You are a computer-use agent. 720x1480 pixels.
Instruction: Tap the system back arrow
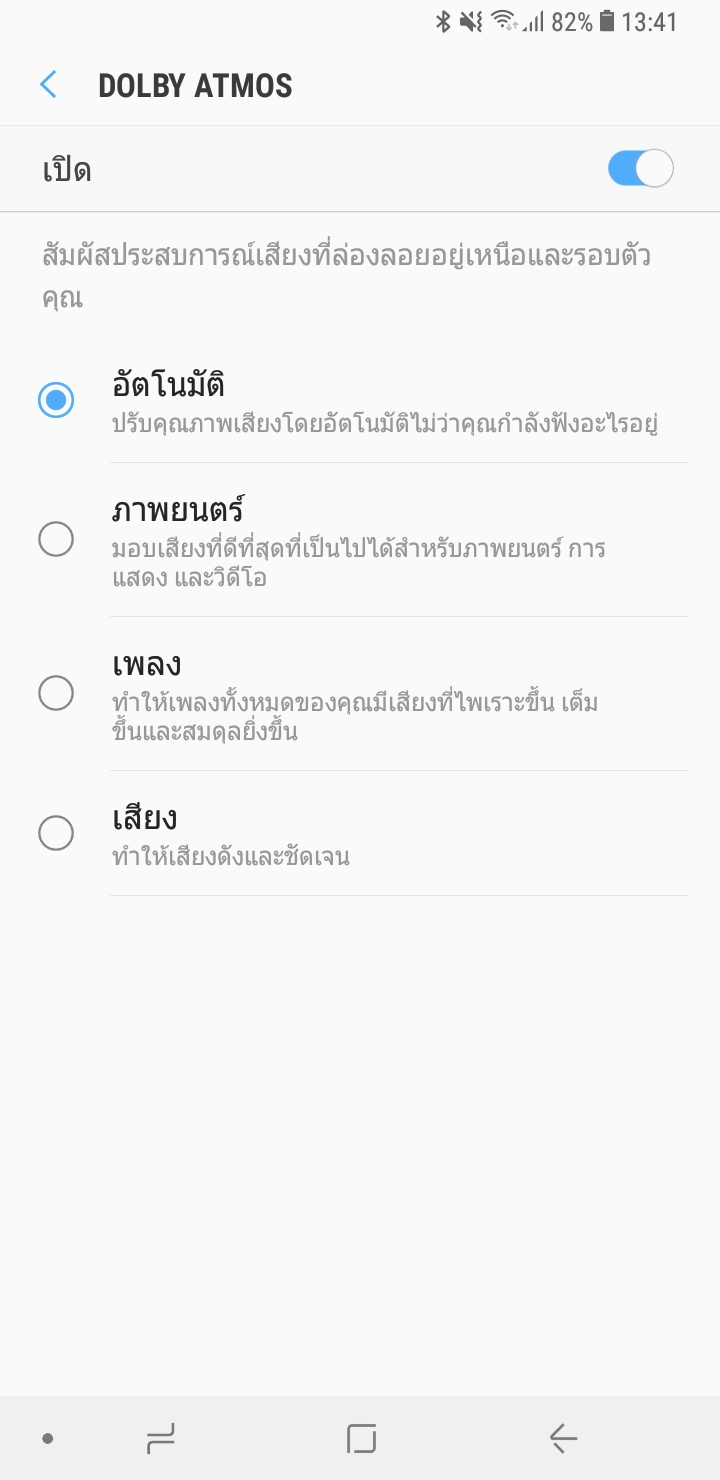pos(563,1439)
